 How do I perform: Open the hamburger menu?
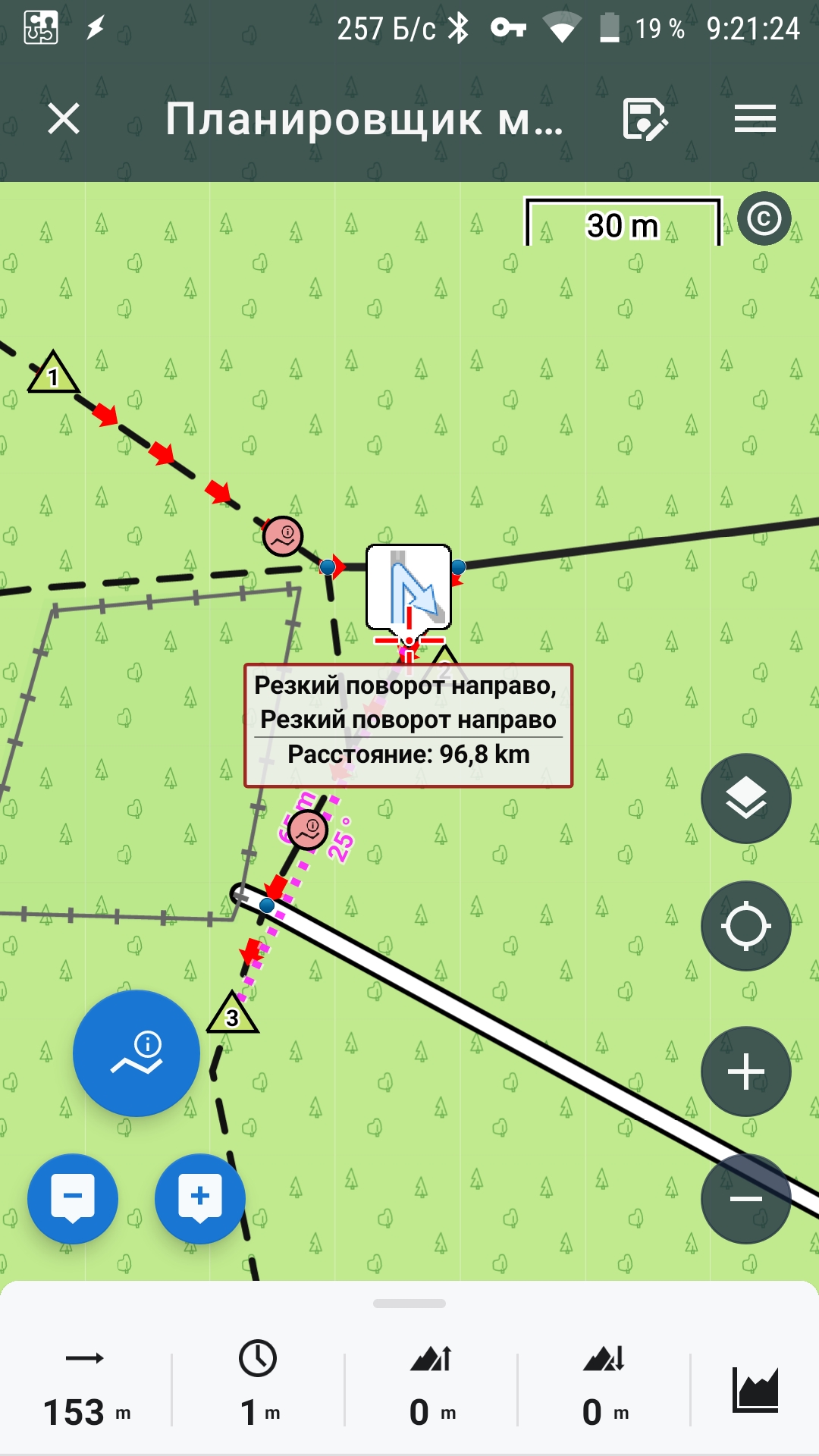pos(755,119)
